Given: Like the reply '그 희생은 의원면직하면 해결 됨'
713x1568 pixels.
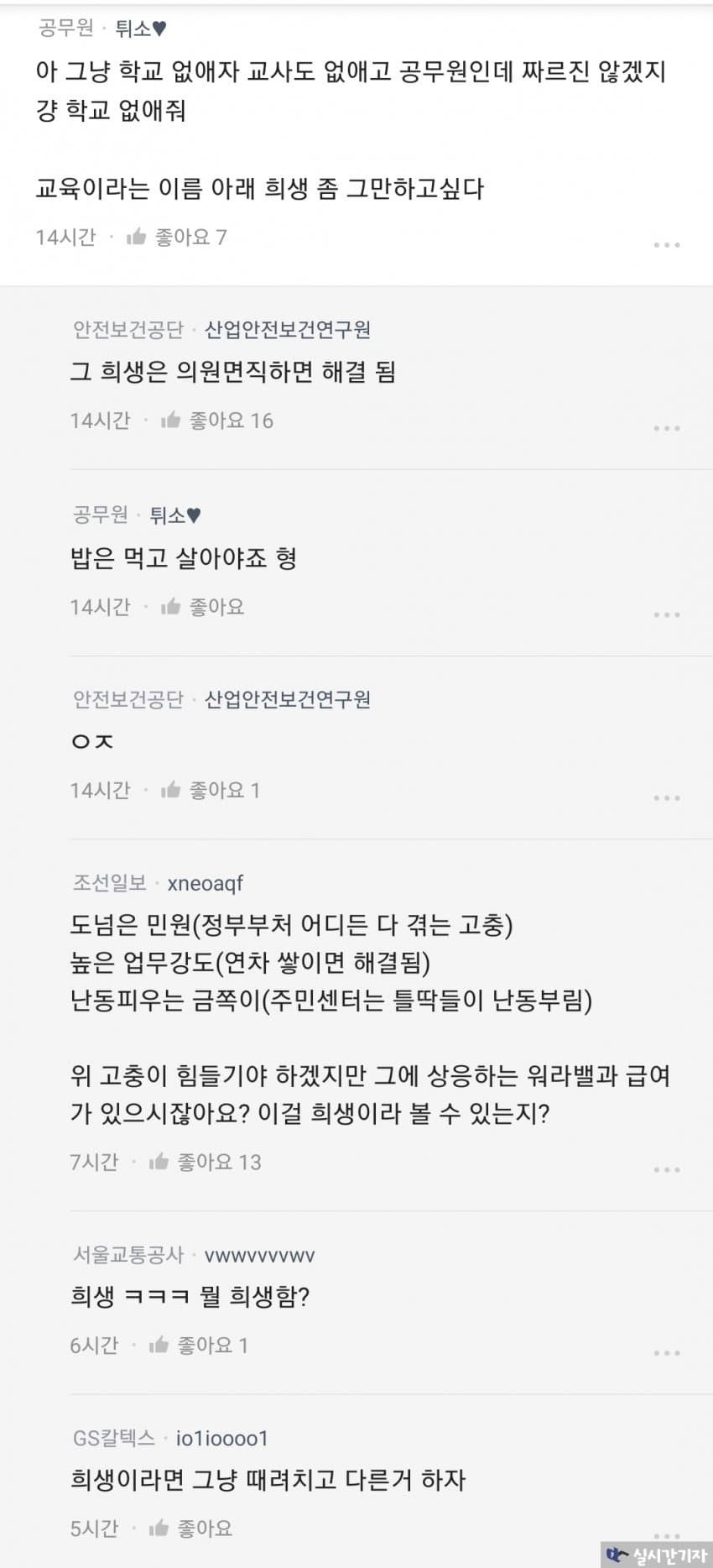Looking at the screenshot, I should tap(216, 421).
